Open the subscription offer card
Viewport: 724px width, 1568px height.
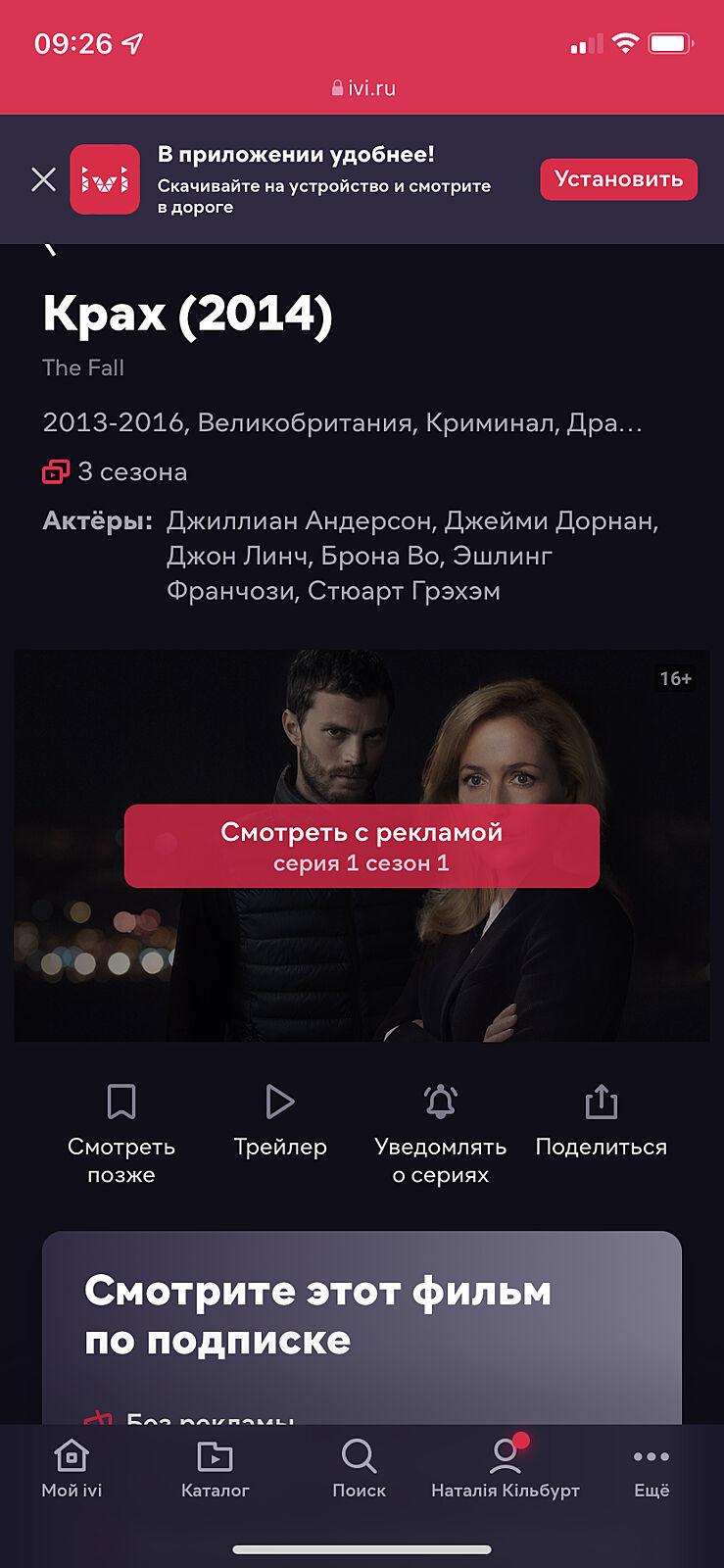coord(362,1323)
